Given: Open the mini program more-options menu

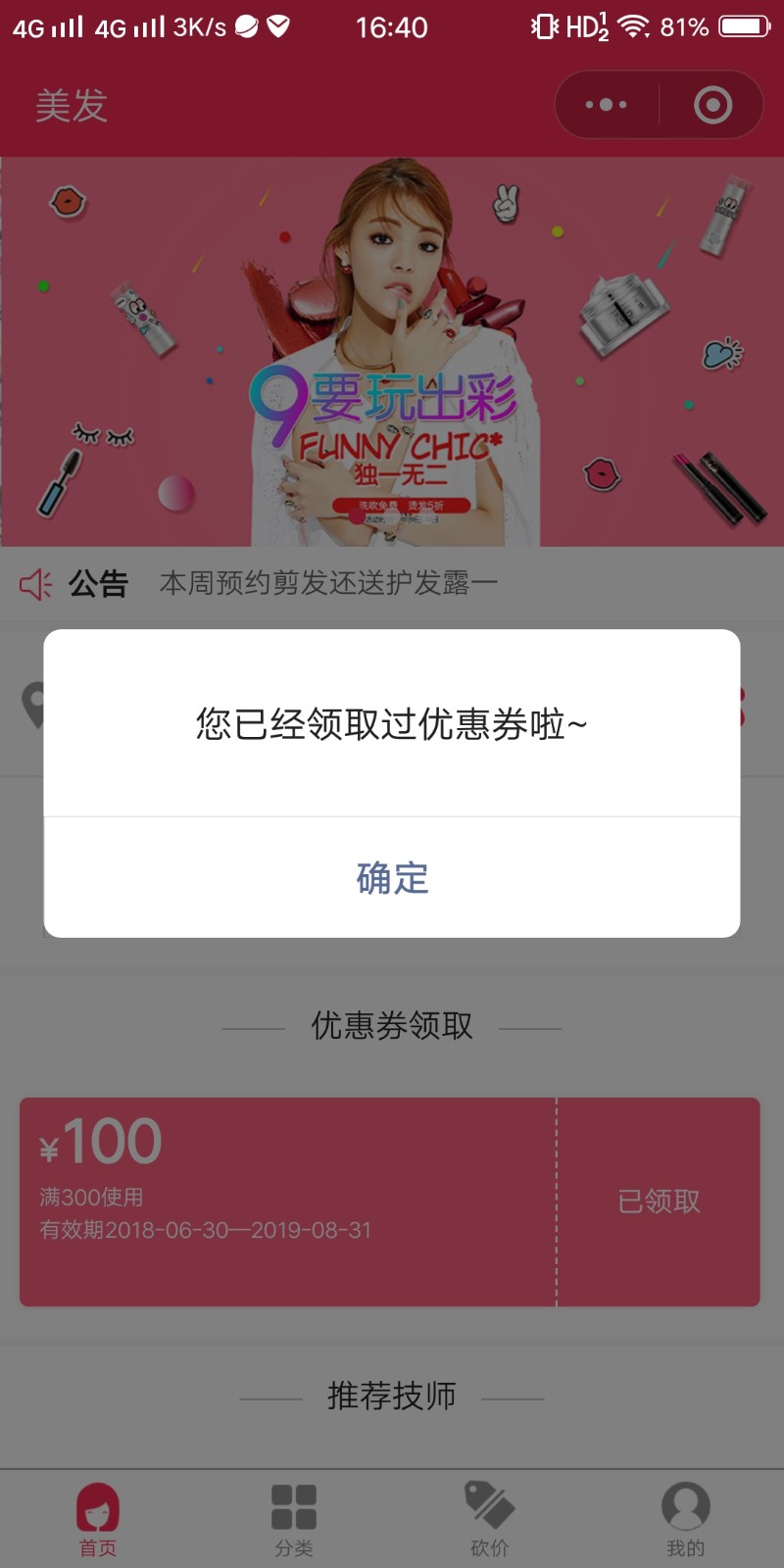Looking at the screenshot, I should click(x=606, y=105).
